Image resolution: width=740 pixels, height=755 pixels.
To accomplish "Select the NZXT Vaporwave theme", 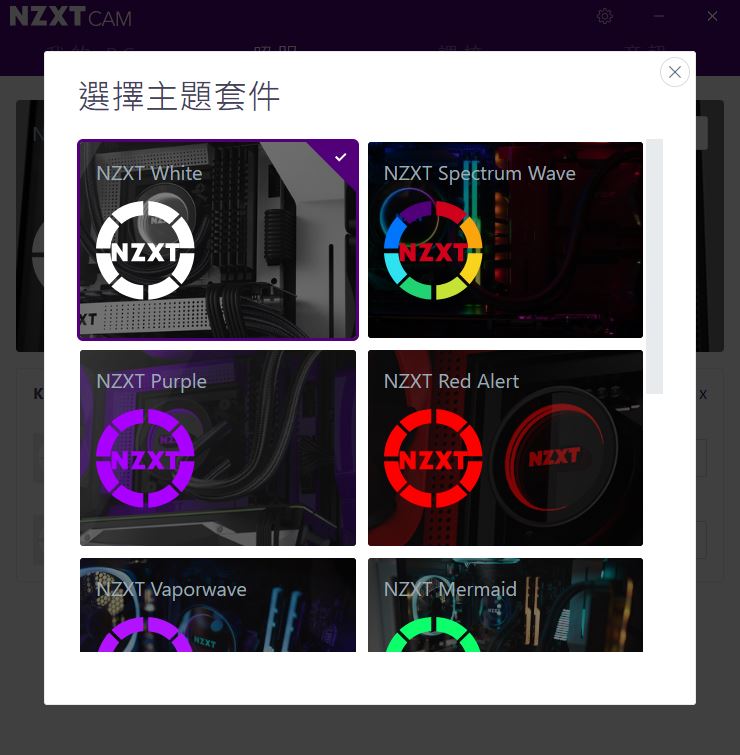I will pyautogui.click(x=218, y=606).
